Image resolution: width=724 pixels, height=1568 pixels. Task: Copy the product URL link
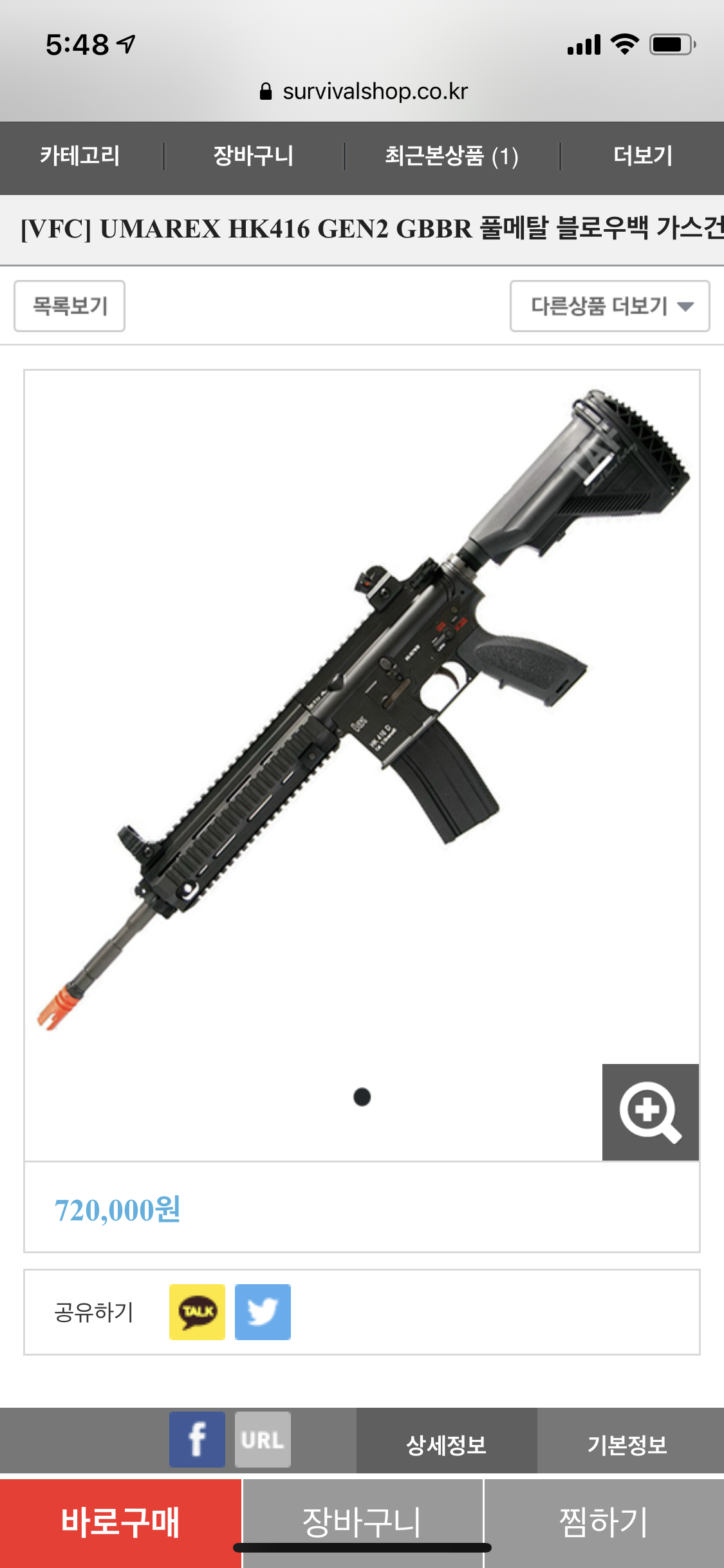pyautogui.click(x=263, y=1439)
